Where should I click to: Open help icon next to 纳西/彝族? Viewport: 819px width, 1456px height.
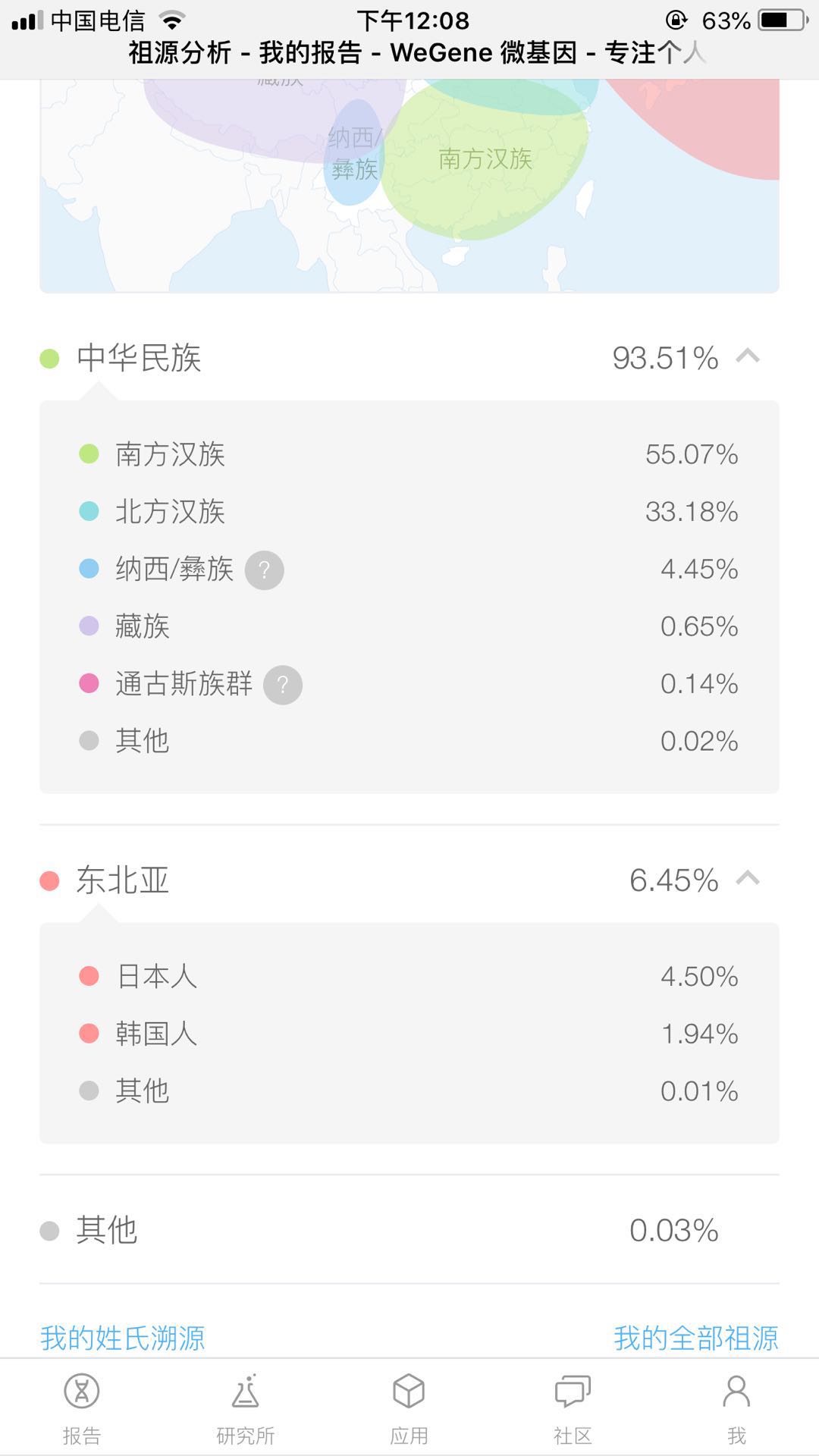point(264,570)
